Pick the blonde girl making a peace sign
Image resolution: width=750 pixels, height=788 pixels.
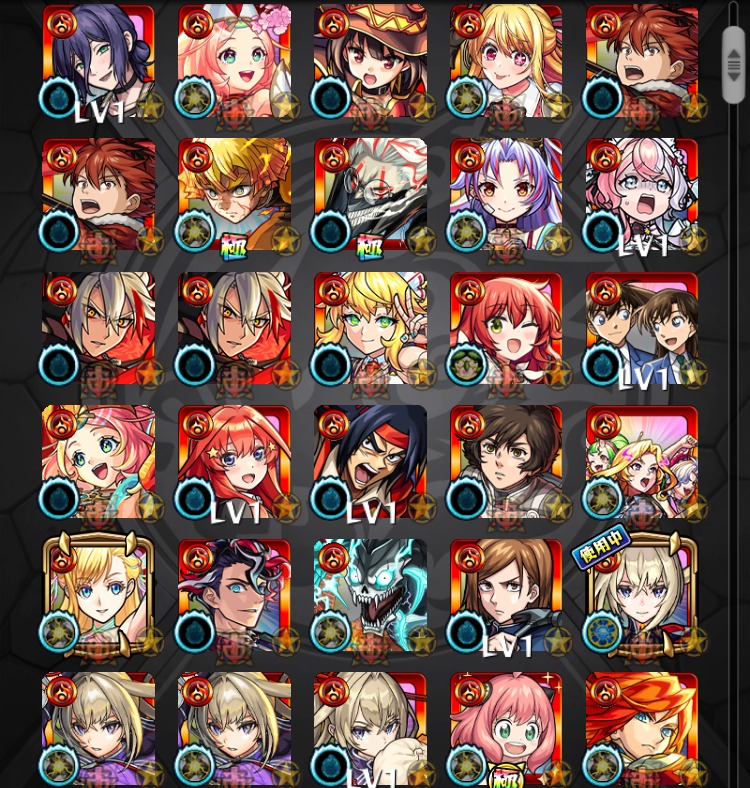tap(370, 329)
